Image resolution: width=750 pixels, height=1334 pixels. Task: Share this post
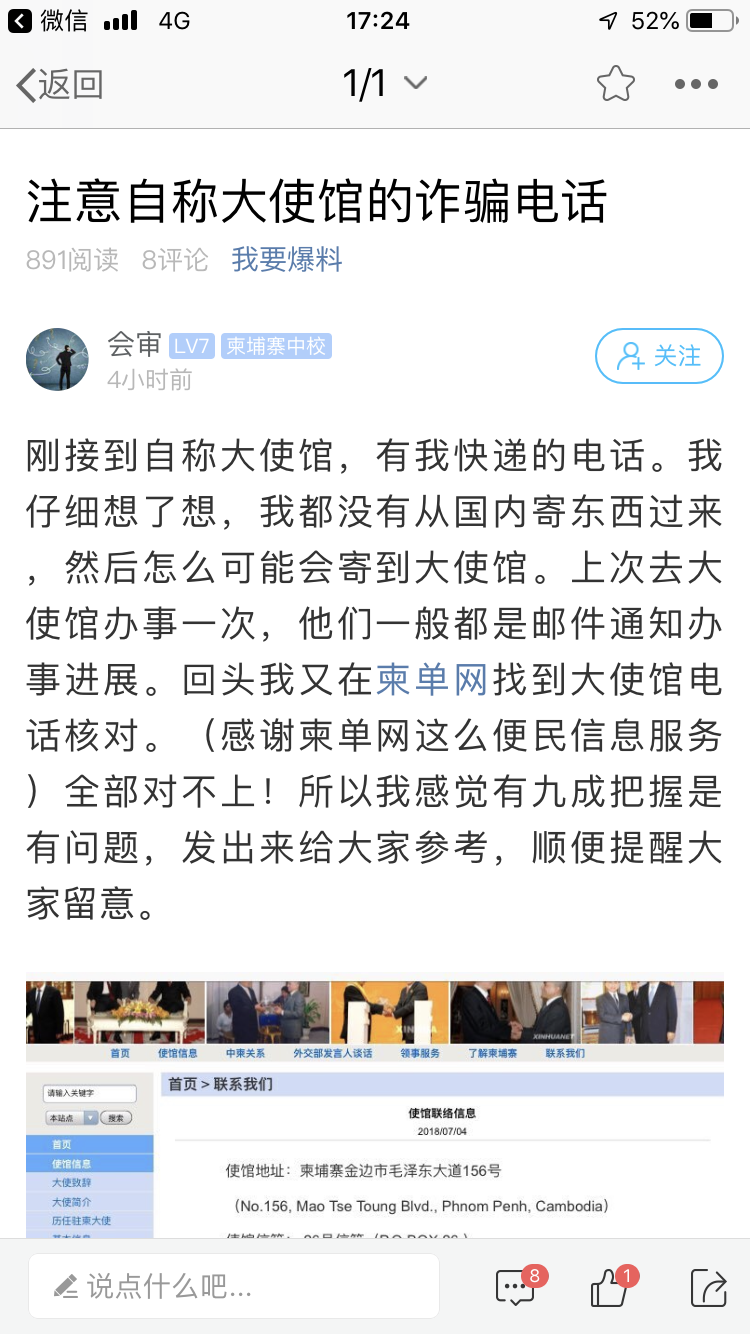[x=708, y=1286]
